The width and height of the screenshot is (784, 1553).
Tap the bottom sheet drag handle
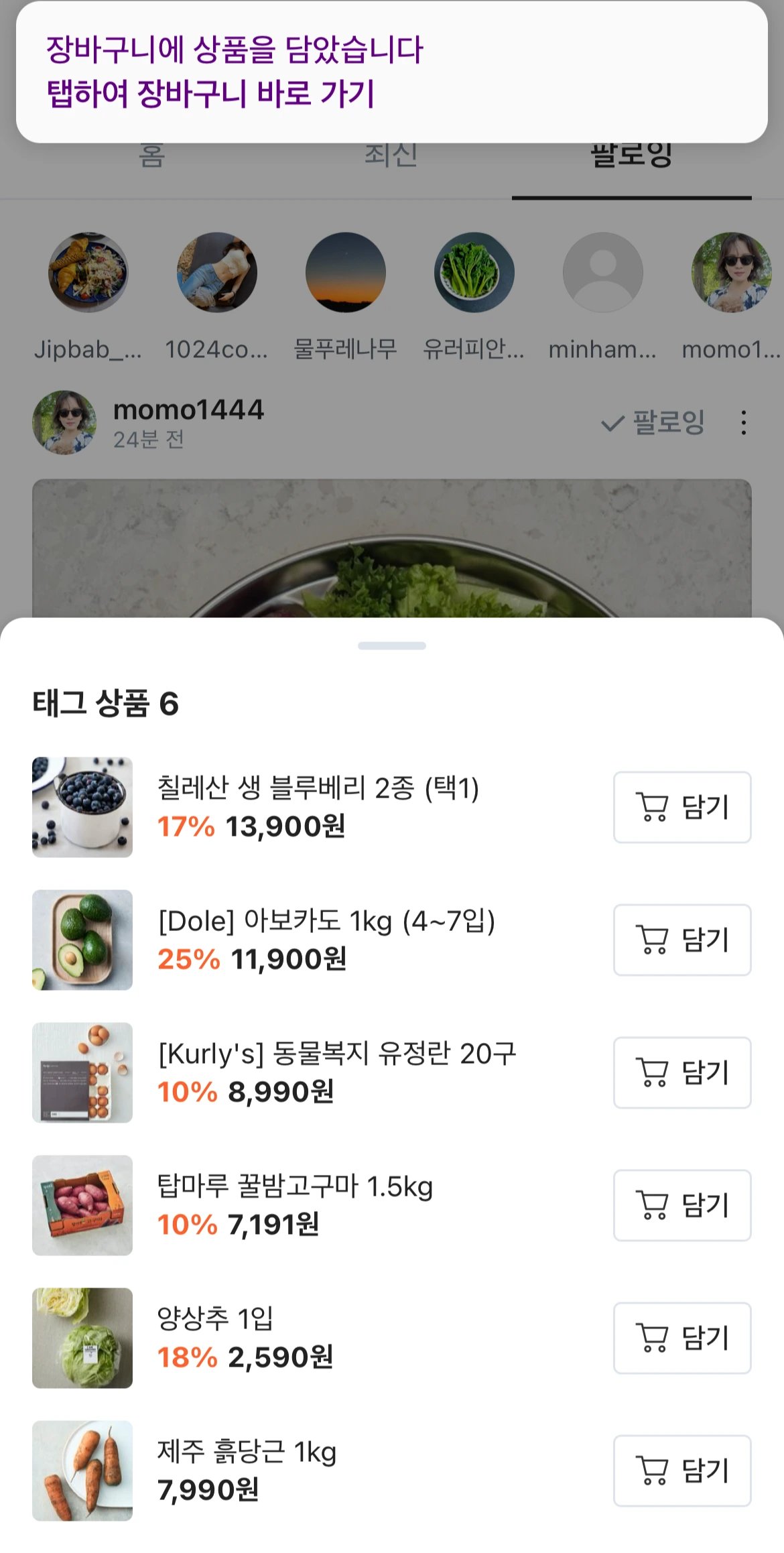(x=392, y=645)
